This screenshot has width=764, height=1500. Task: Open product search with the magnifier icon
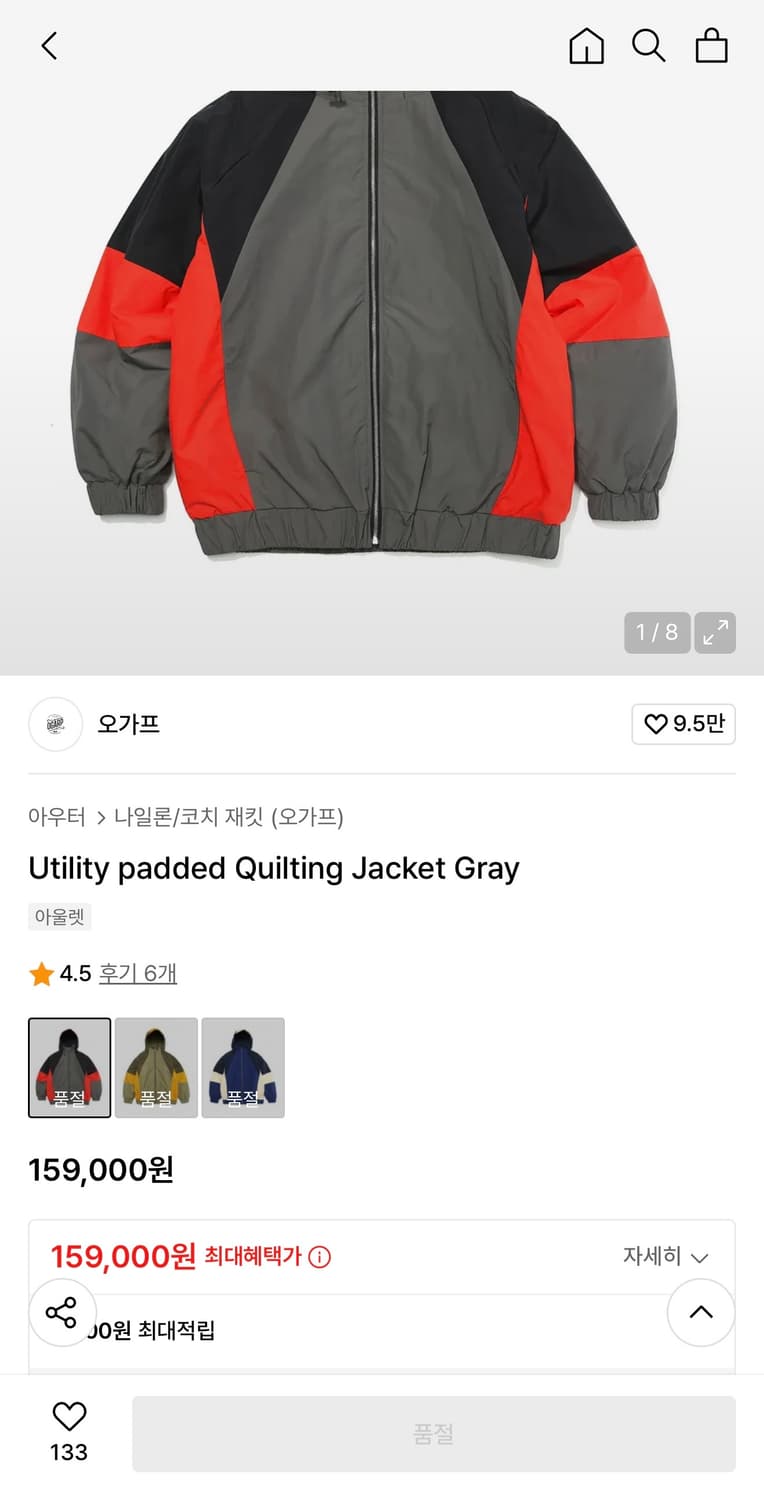649,46
